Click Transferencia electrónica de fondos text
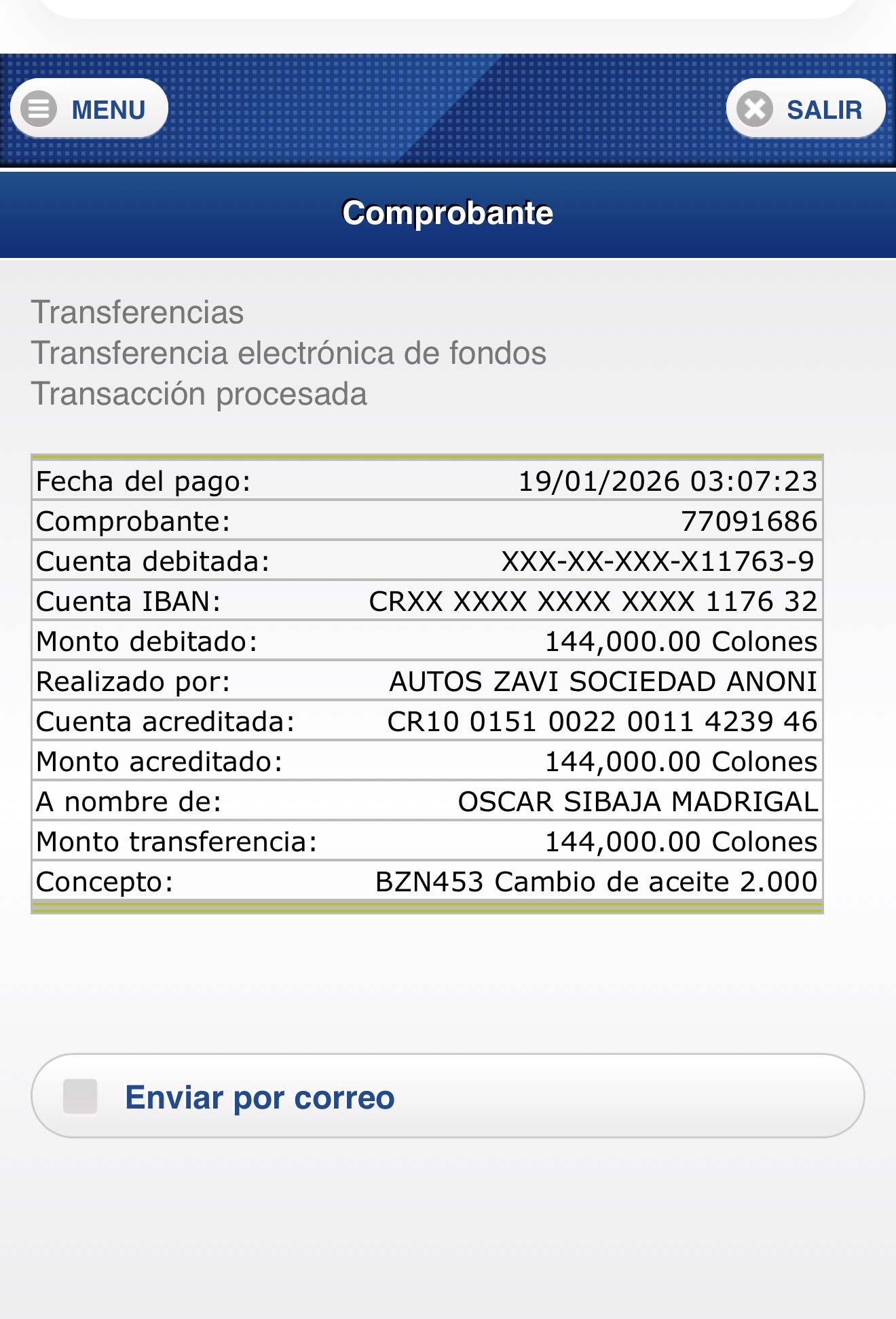This screenshot has width=896, height=1319. coord(289,353)
